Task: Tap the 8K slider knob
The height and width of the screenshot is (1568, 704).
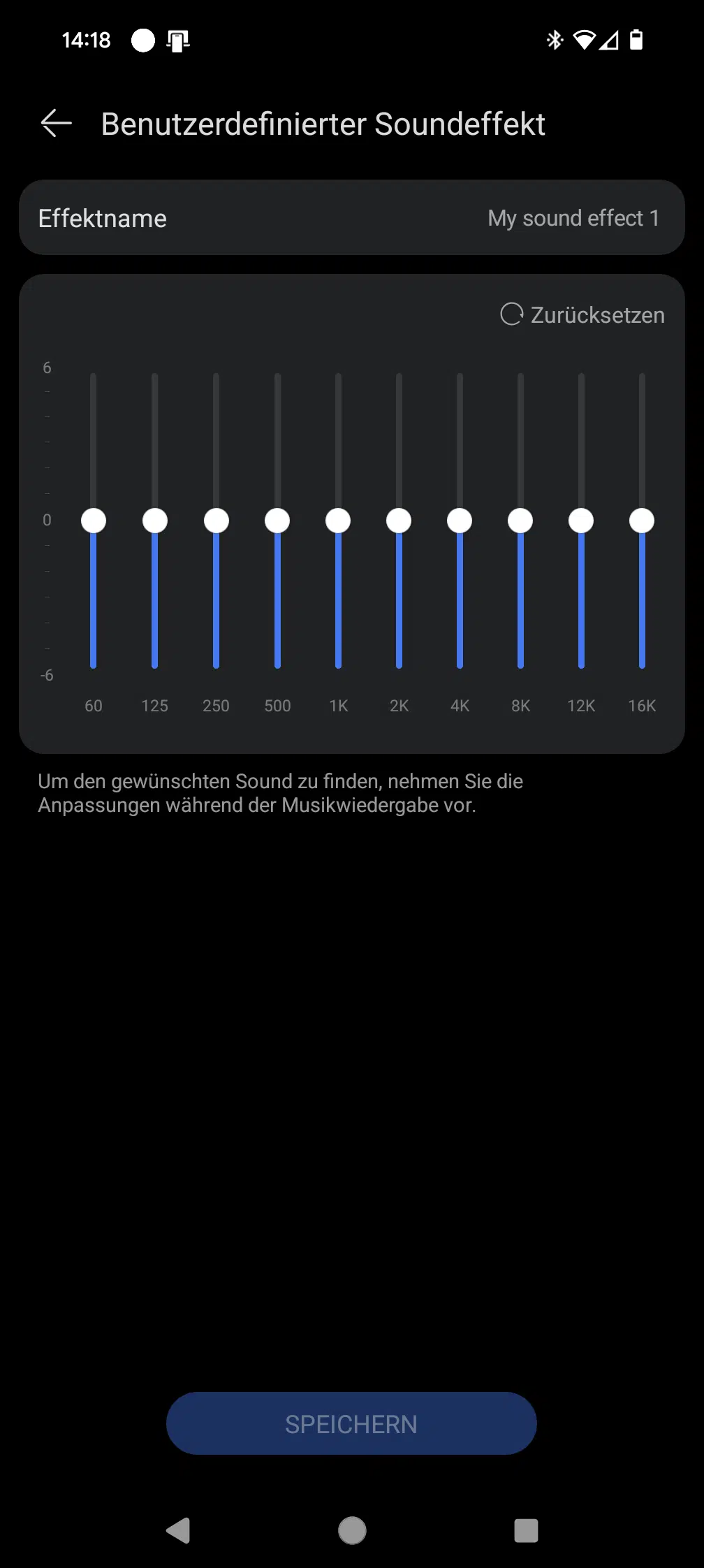Action: [x=520, y=521]
